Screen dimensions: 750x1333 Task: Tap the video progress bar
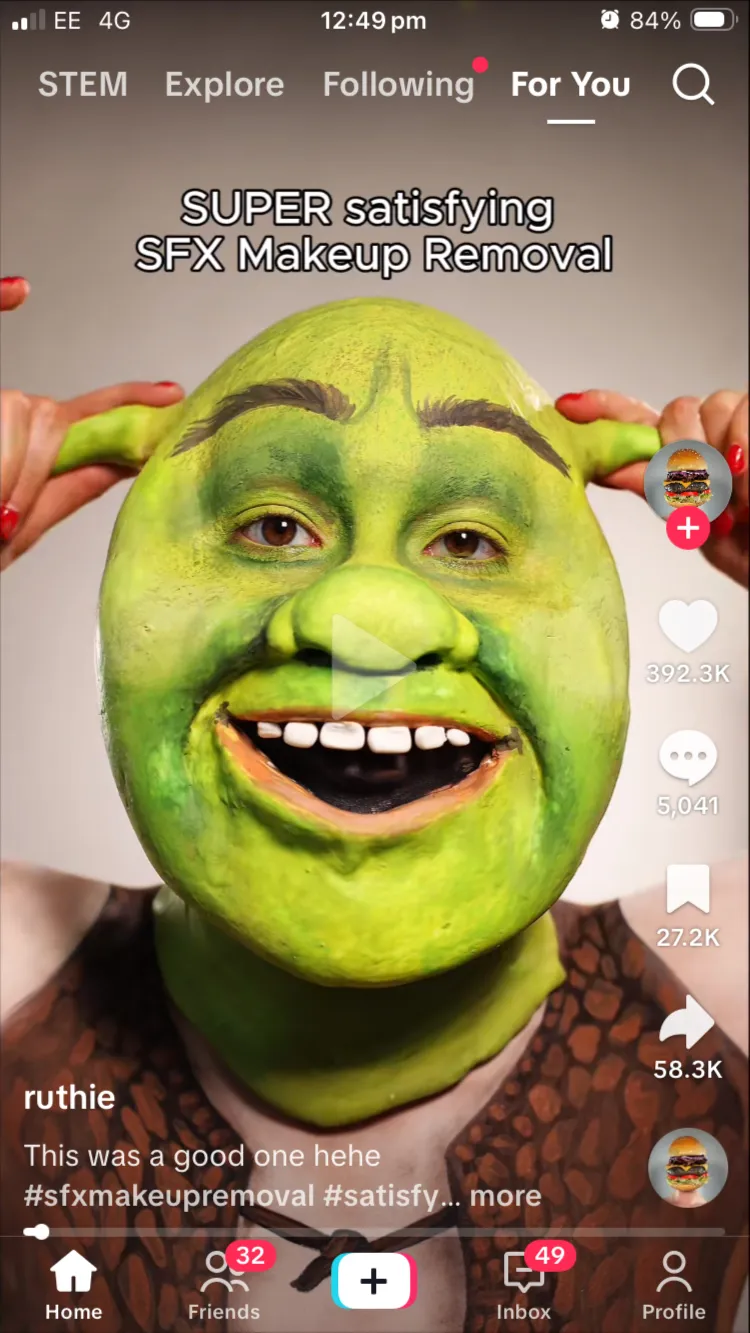click(375, 1232)
